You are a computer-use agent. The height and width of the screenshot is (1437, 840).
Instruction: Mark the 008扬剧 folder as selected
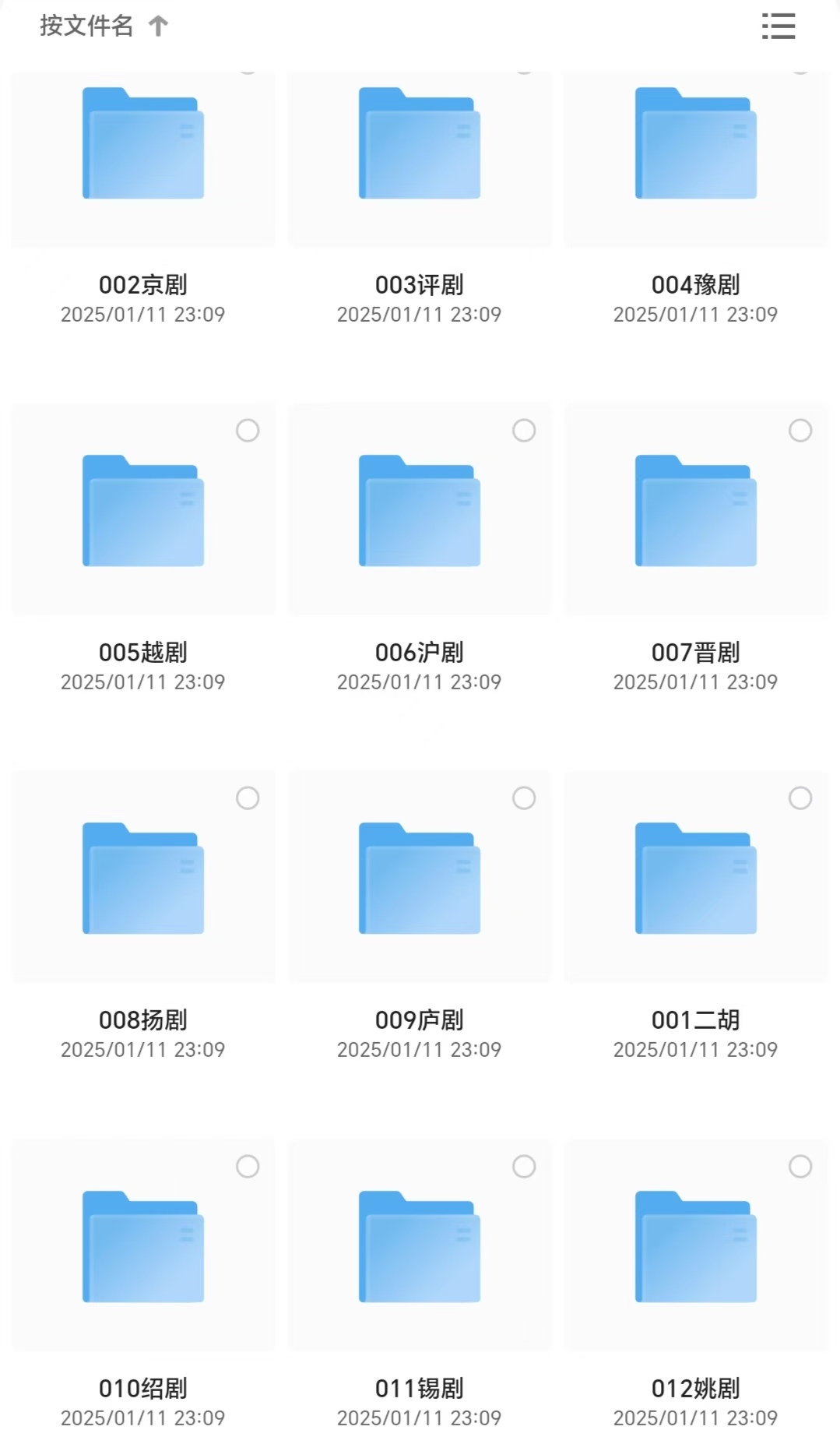click(248, 798)
